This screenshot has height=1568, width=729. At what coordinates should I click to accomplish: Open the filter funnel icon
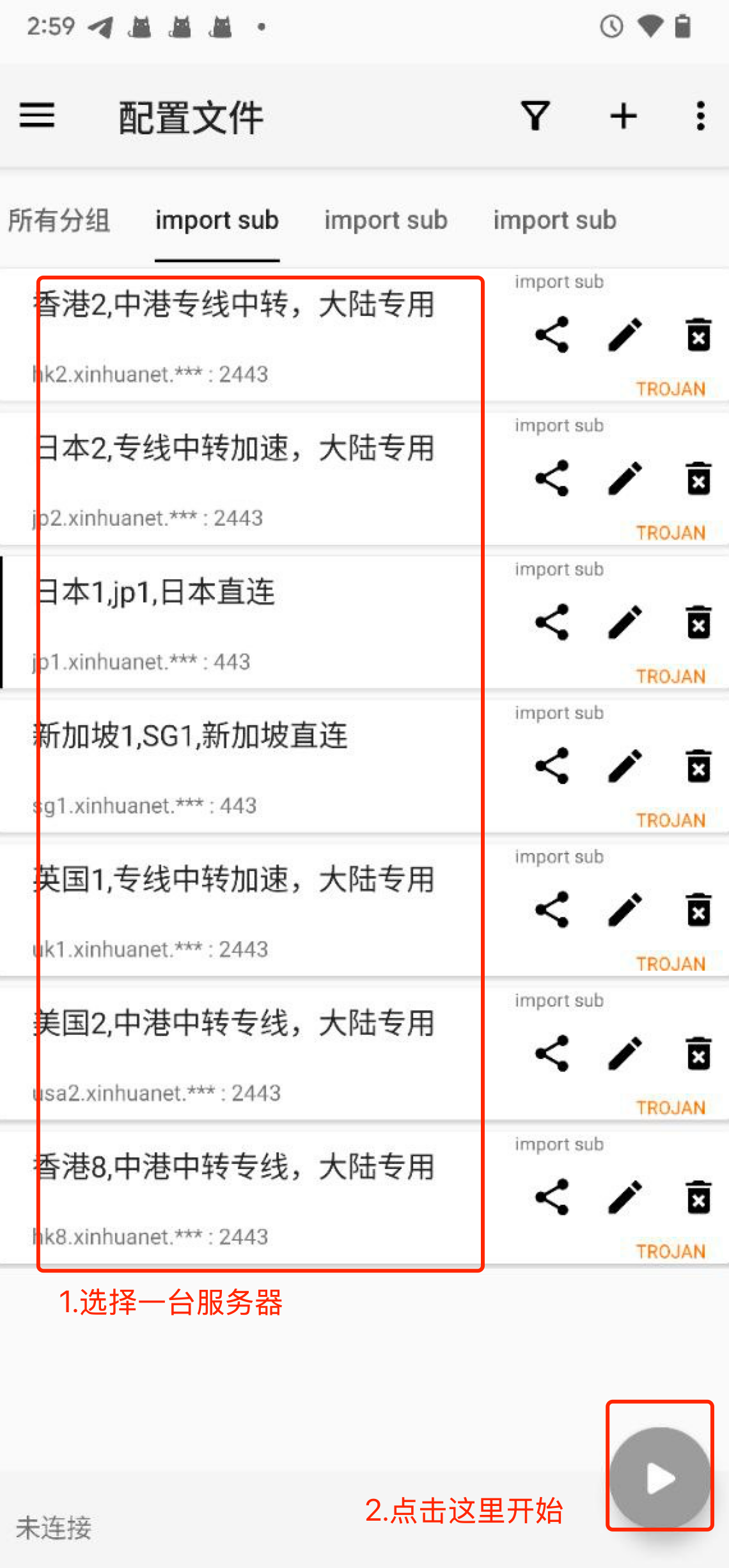(535, 116)
